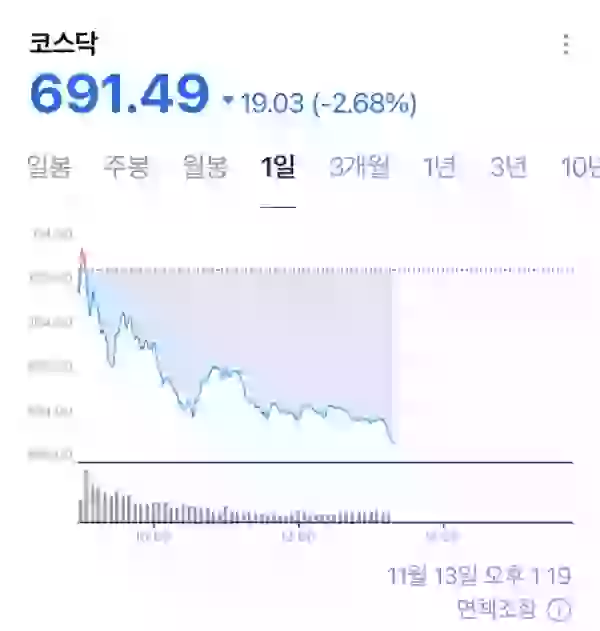This screenshot has height=631, width=600.
Task: View the 1년 period chart
Action: [439, 167]
